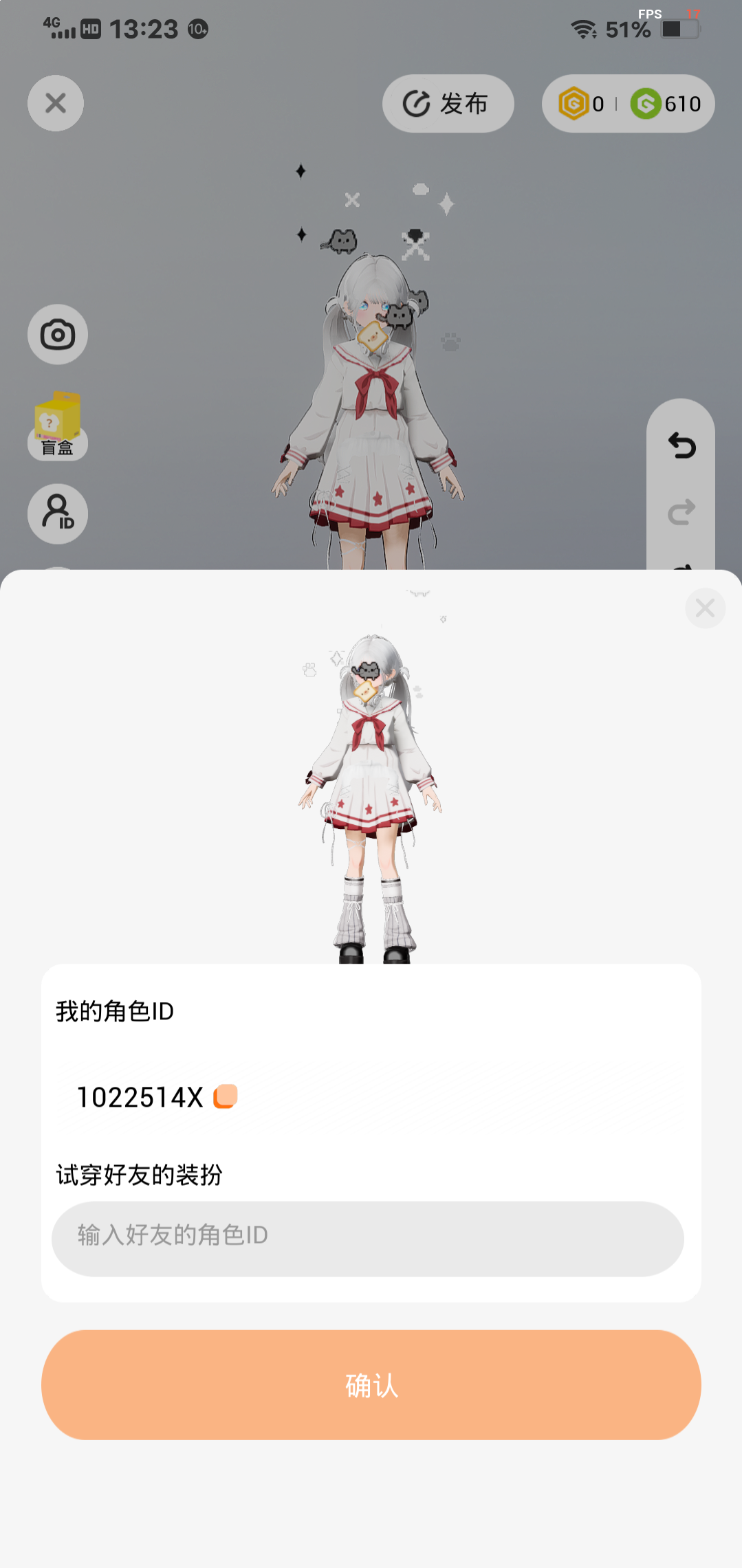742x1568 pixels.
Task: Undo the last outfit change
Action: pos(681,446)
